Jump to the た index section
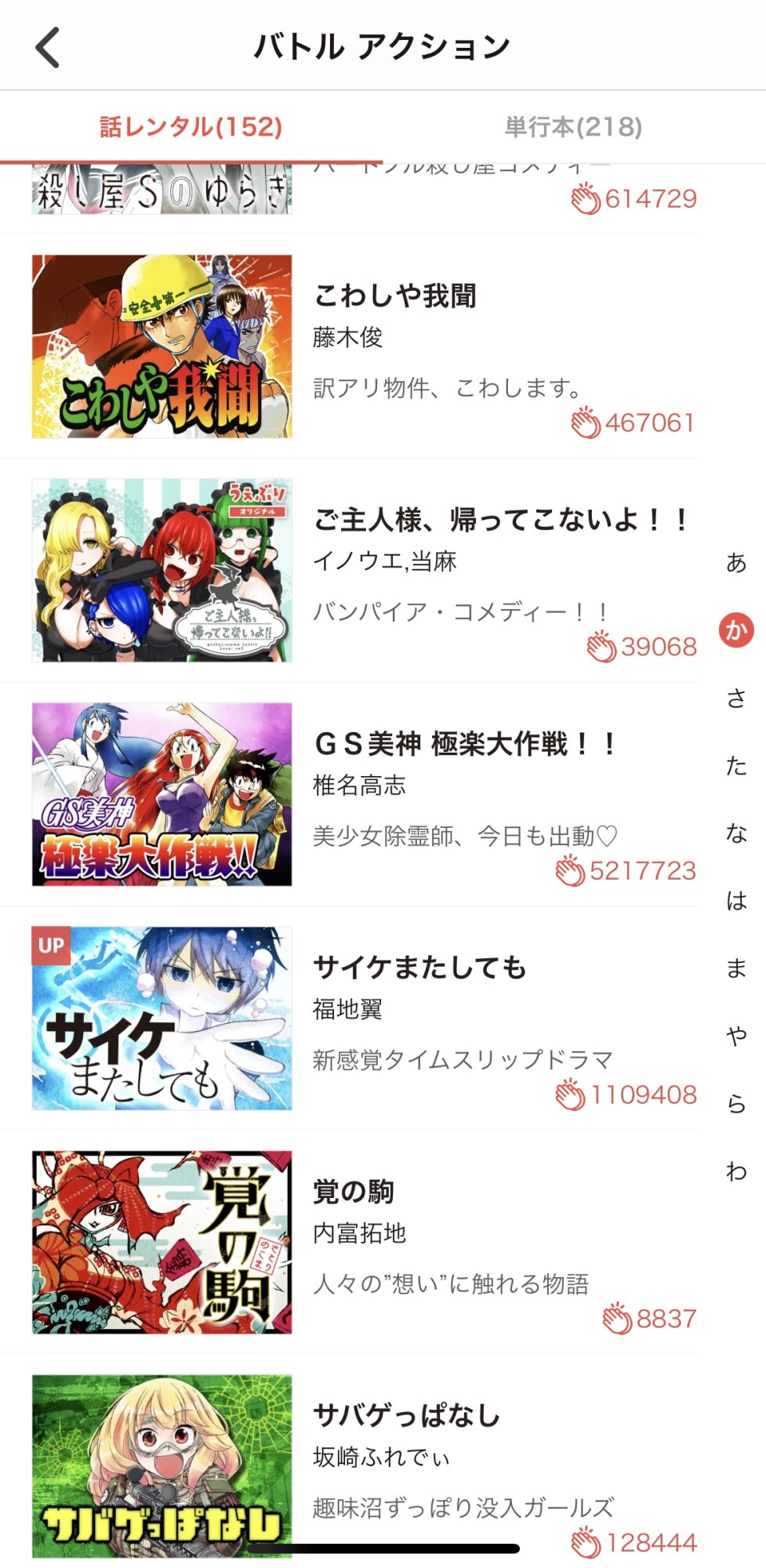The width and height of the screenshot is (766, 1568). [736, 765]
